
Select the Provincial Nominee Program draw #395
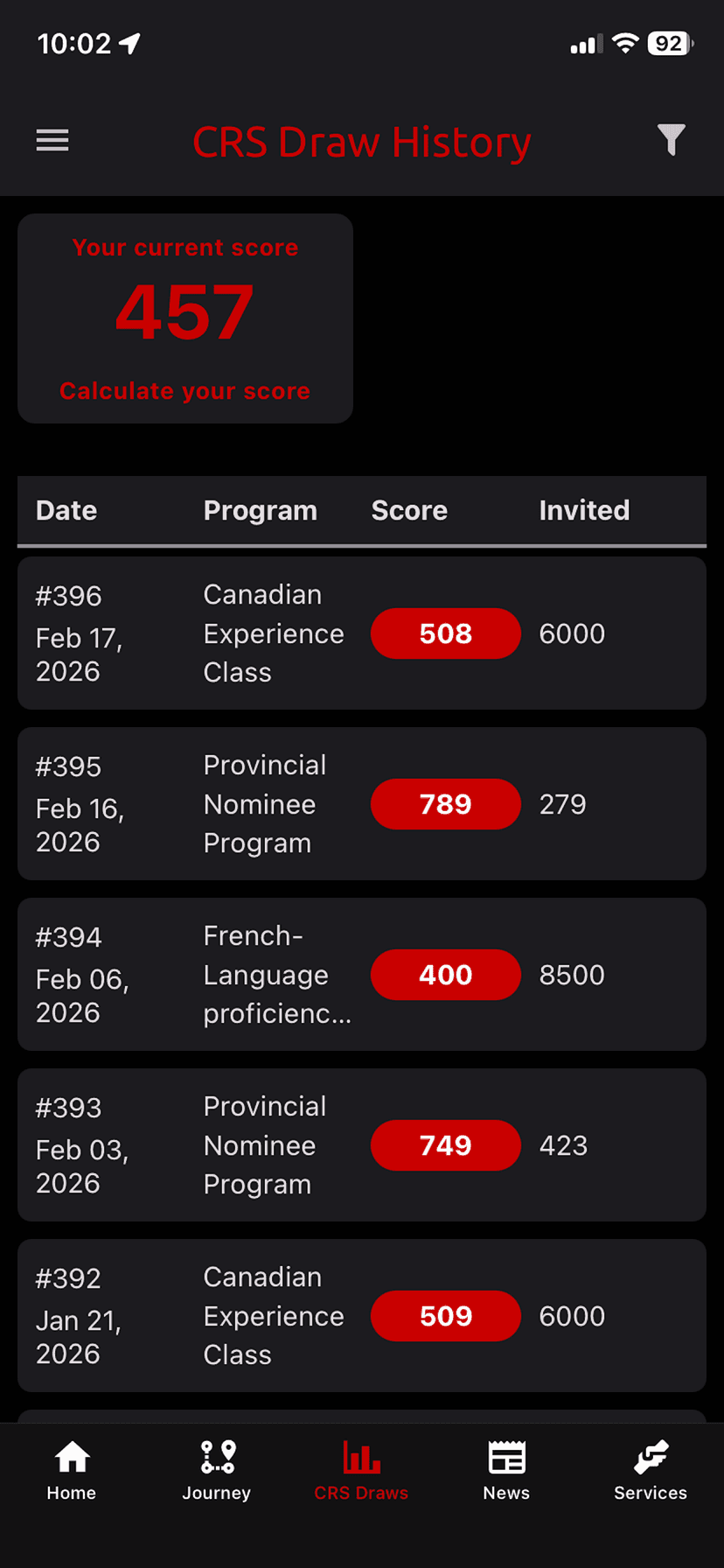tap(361, 803)
